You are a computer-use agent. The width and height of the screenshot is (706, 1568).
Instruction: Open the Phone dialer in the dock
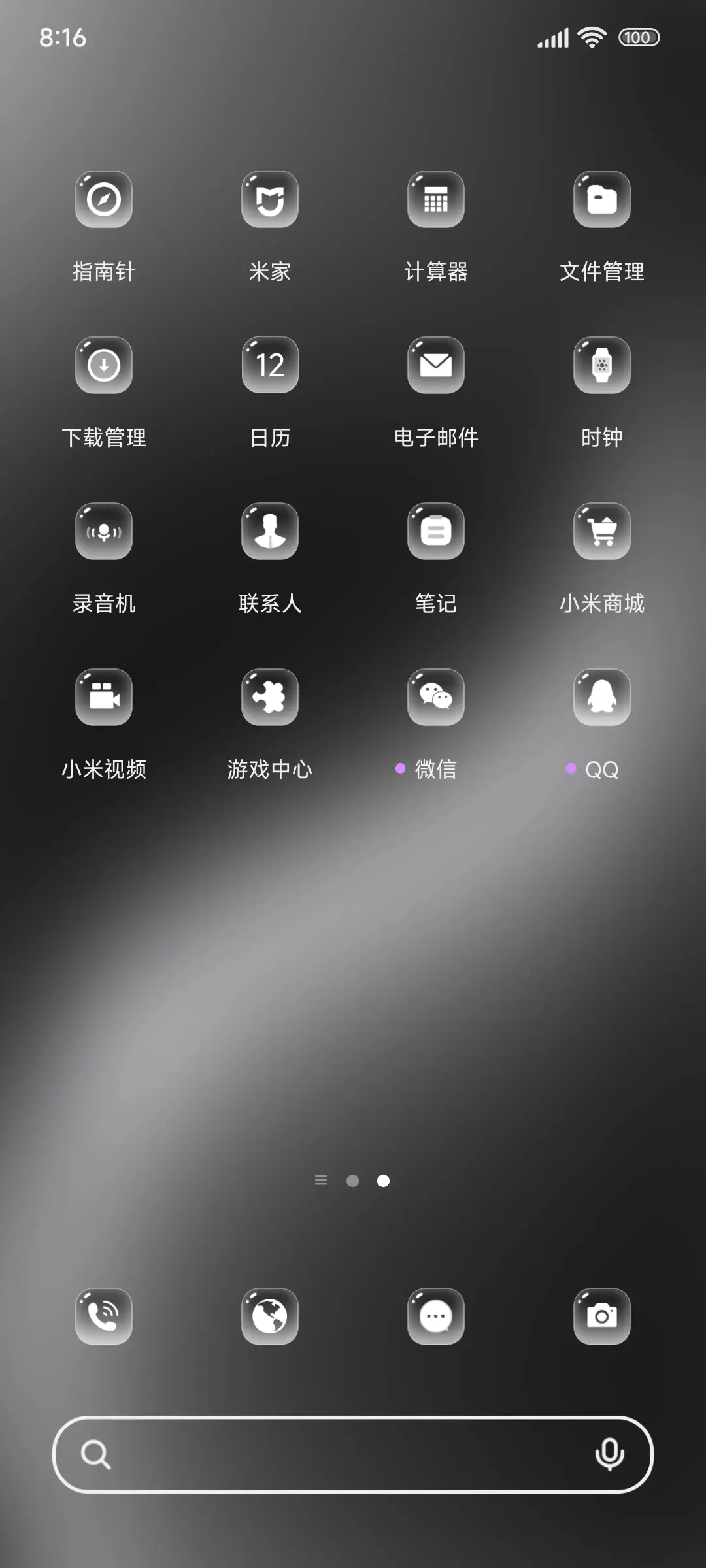click(x=104, y=1316)
